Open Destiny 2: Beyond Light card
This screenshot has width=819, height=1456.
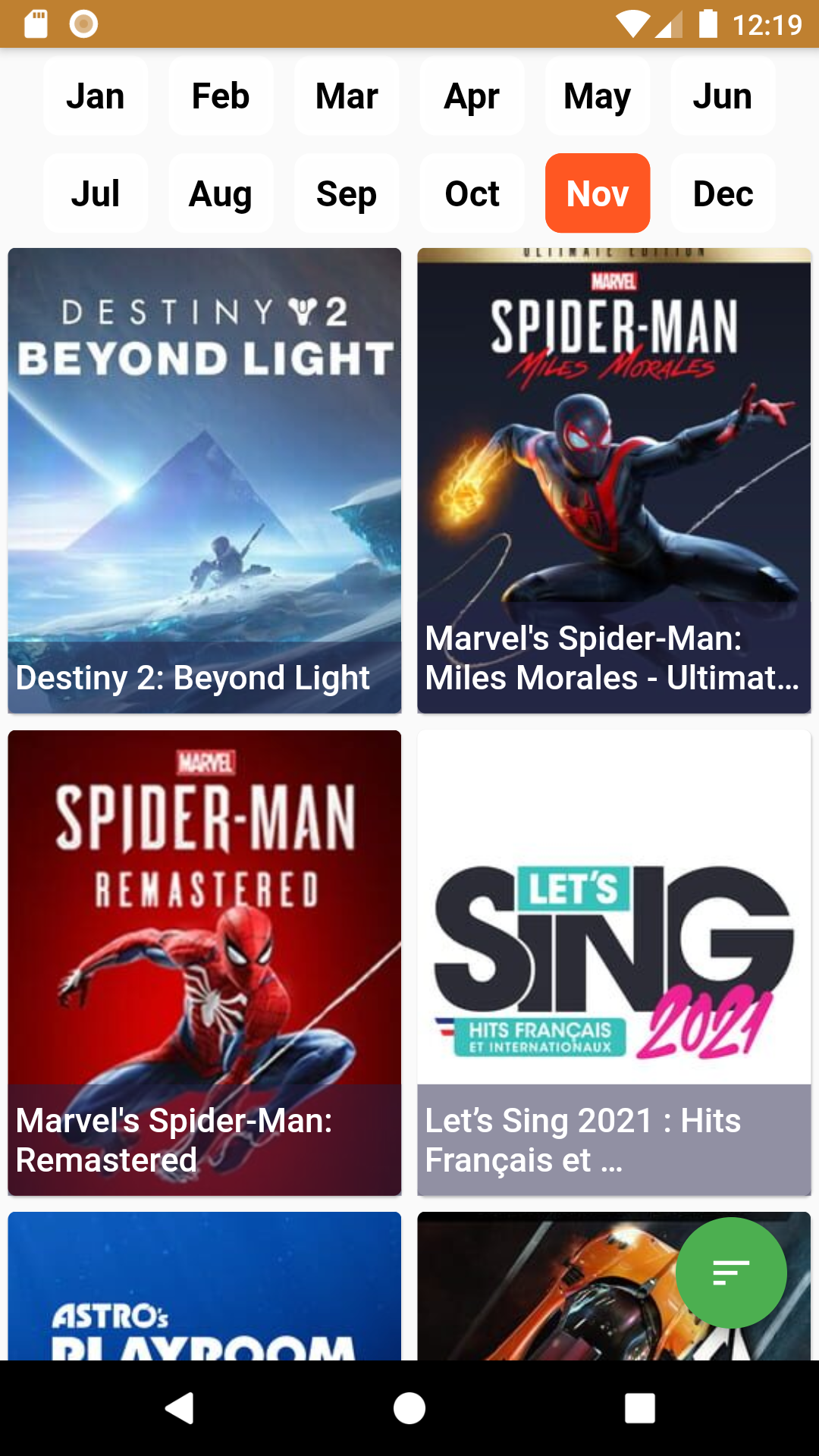[x=205, y=480]
